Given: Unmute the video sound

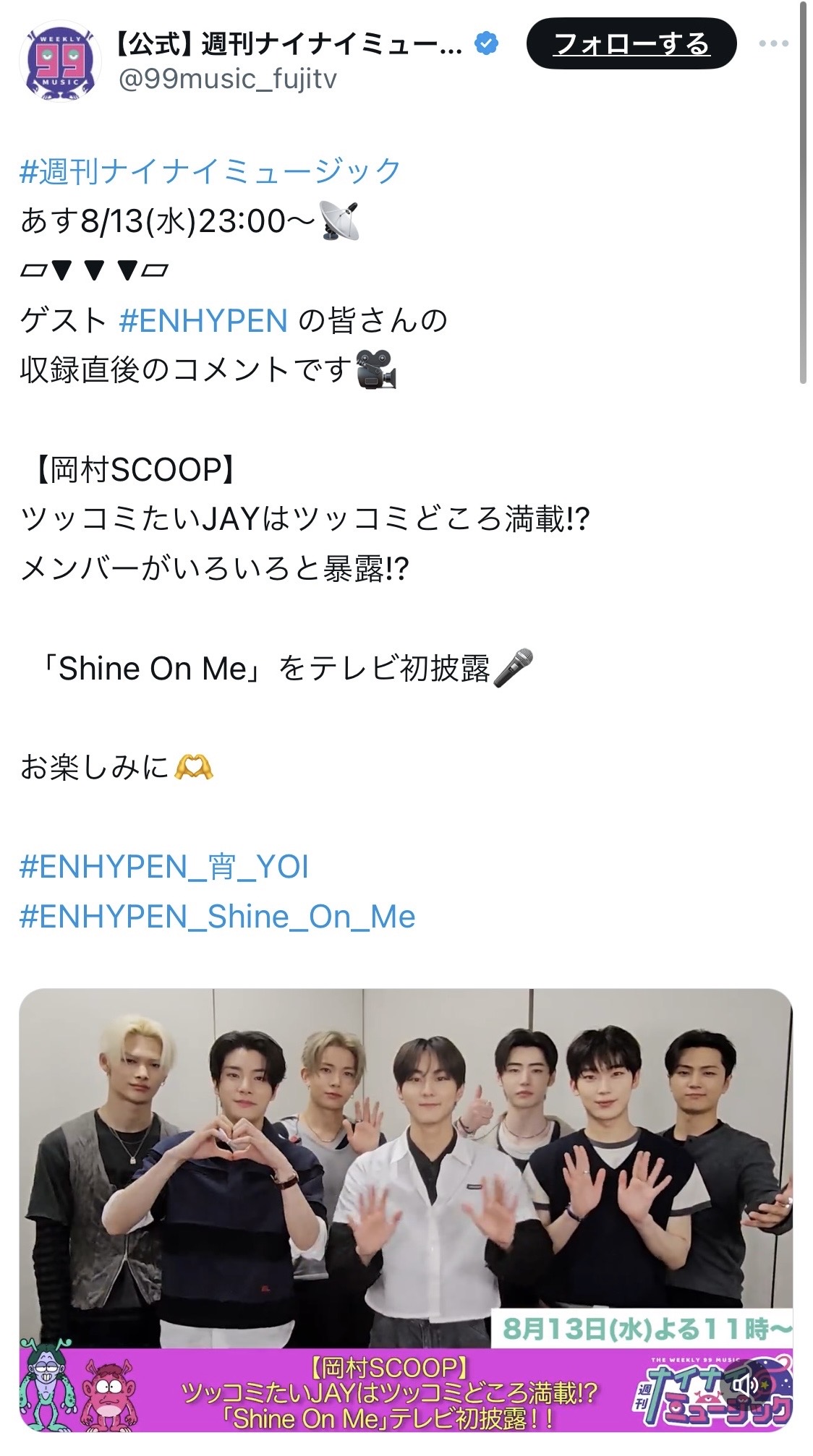Looking at the screenshot, I should 745,1385.
